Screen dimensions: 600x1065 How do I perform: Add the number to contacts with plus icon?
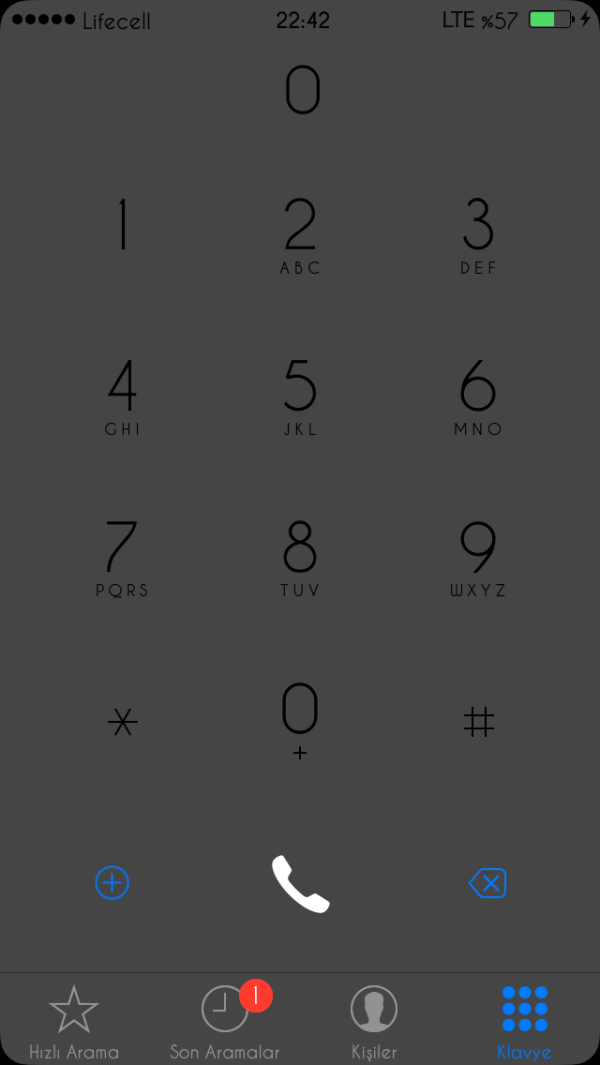(112, 883)
